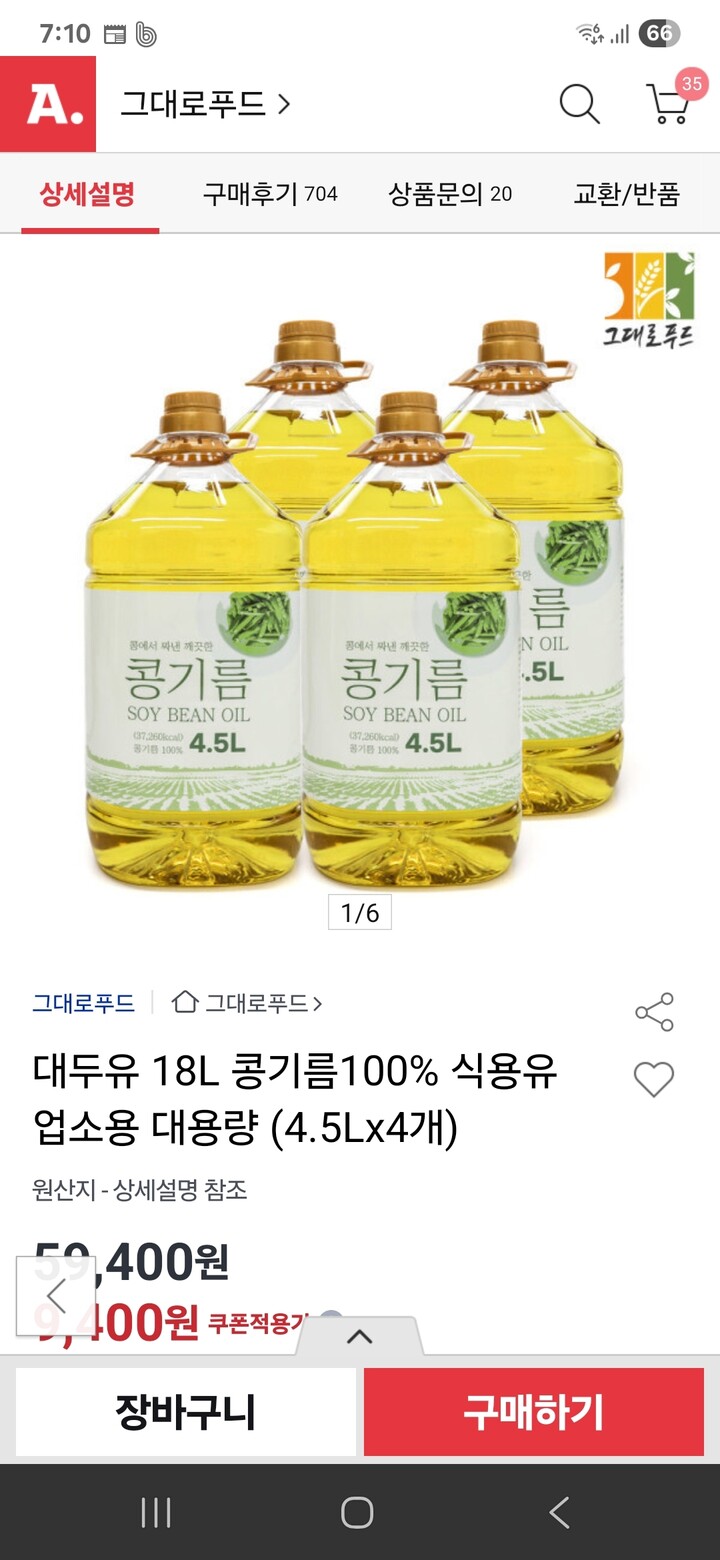
Task: Open store page via 그대로푸드 header arrow
Action: point(206,103)
